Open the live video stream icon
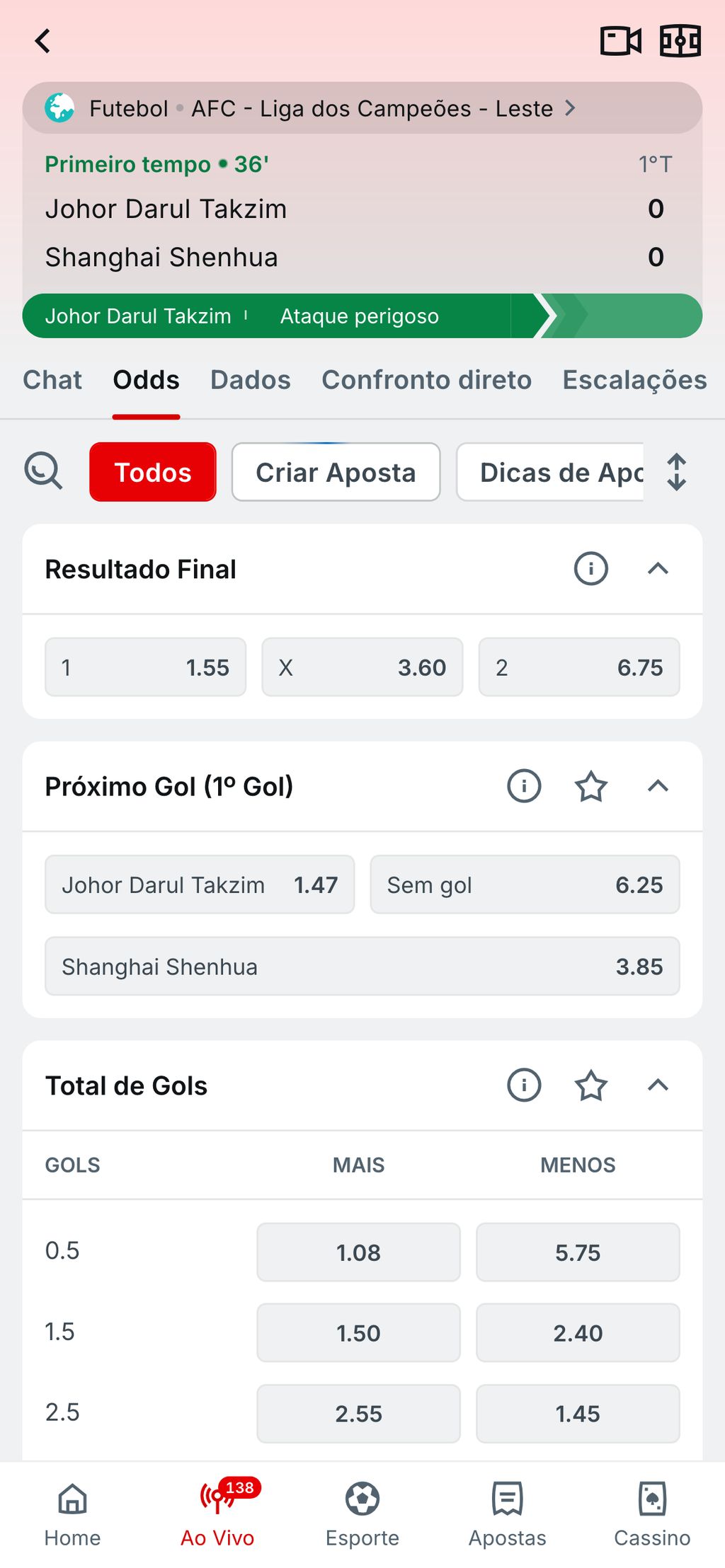Screen dimensions: 725x1568 620,40
